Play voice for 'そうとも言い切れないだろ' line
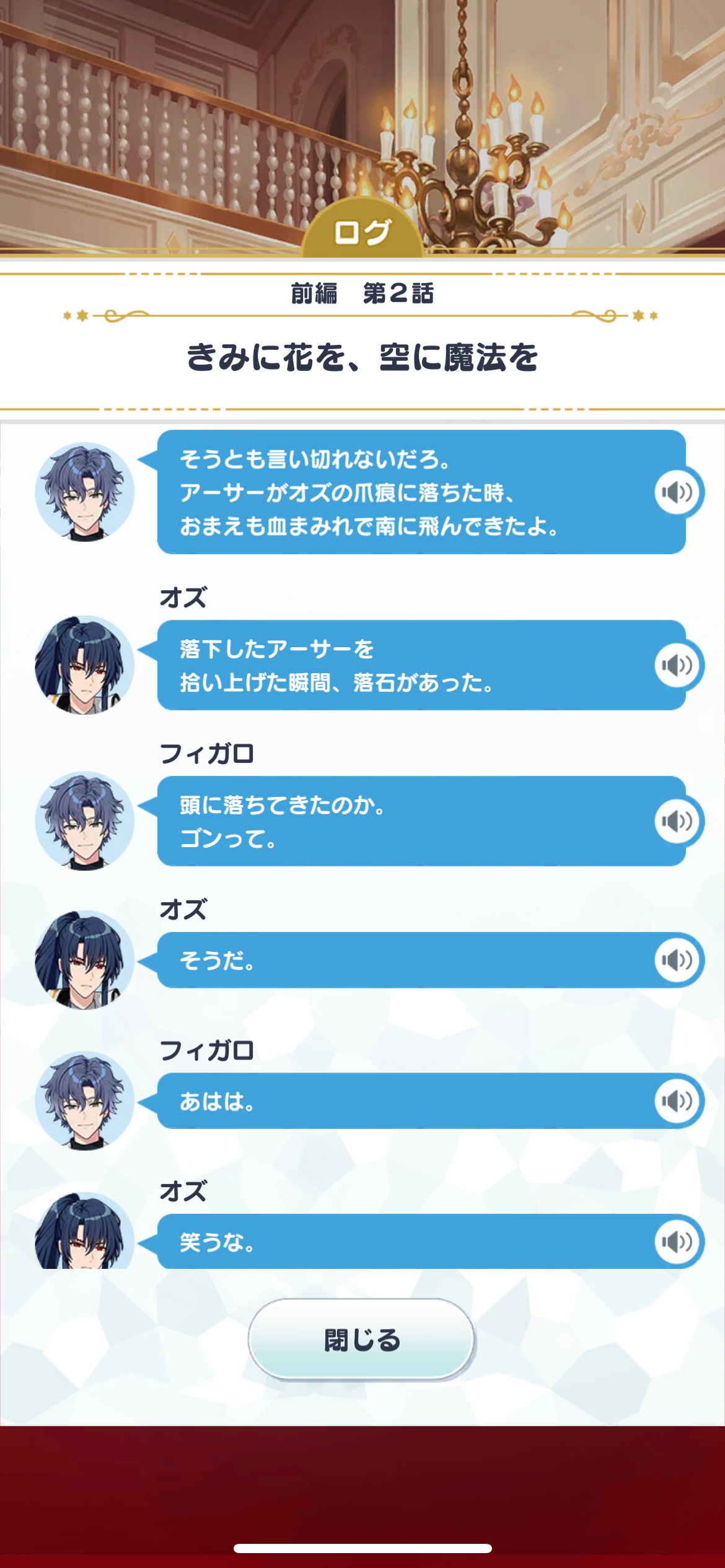This screenshot has height=1568, width=725. click(677, 492)
